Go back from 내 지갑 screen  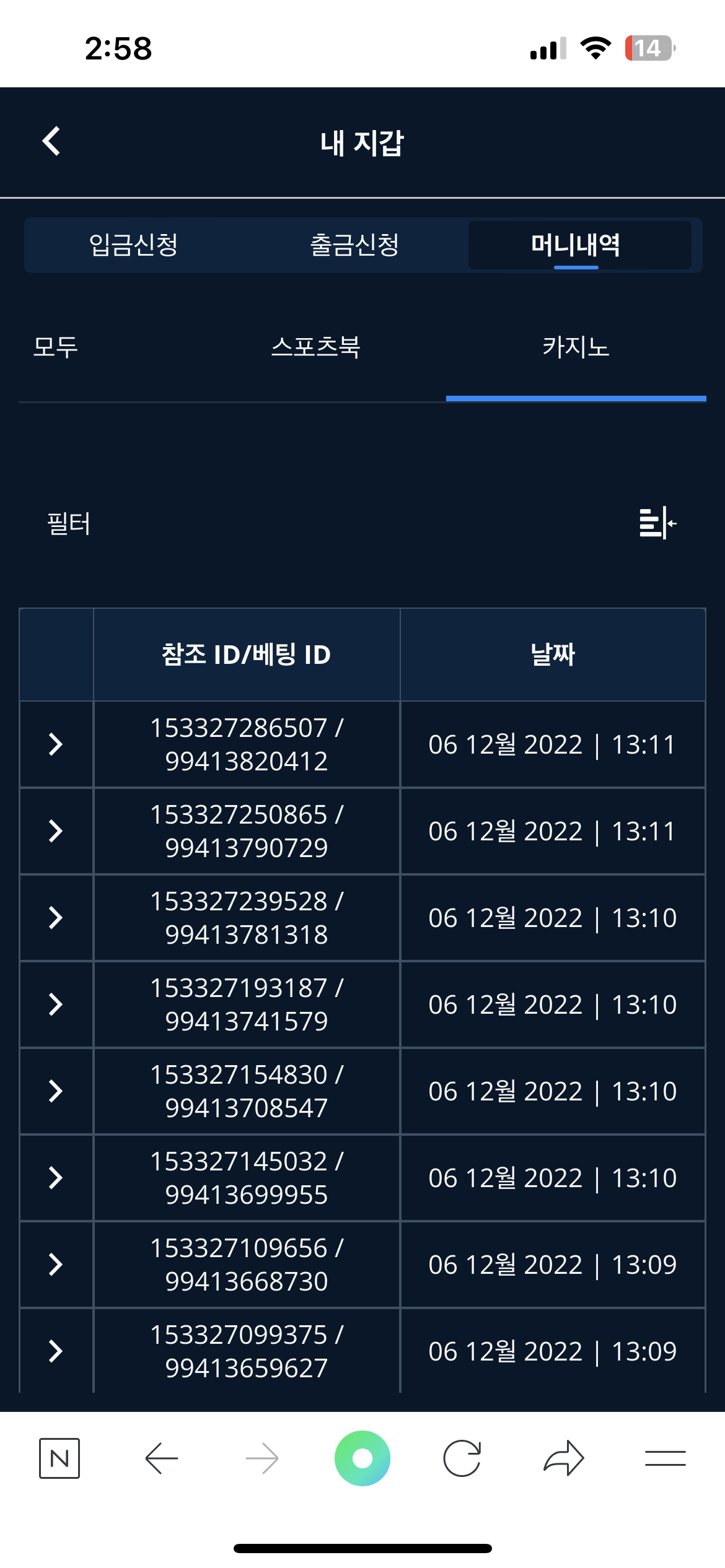[51, 141]
